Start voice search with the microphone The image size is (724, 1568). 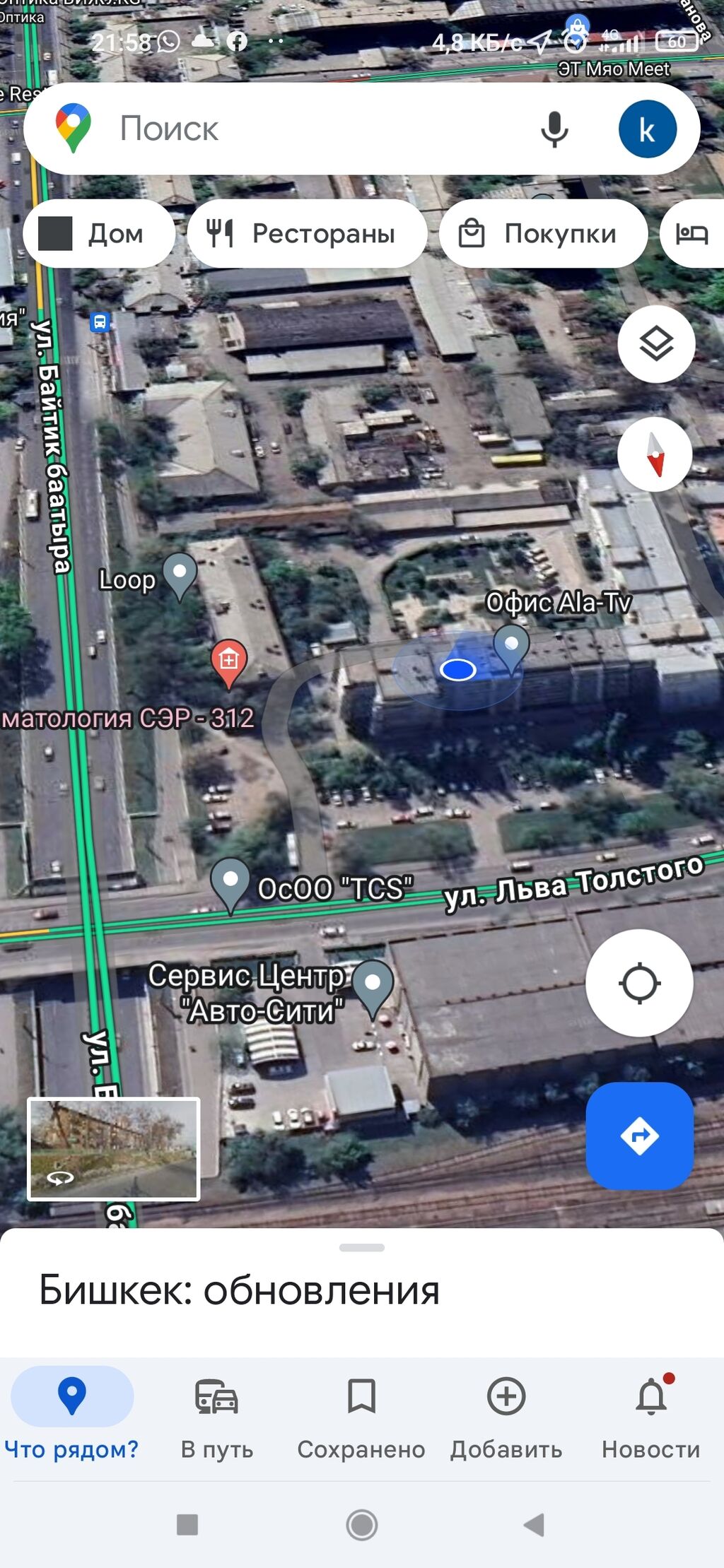[554, 129]
